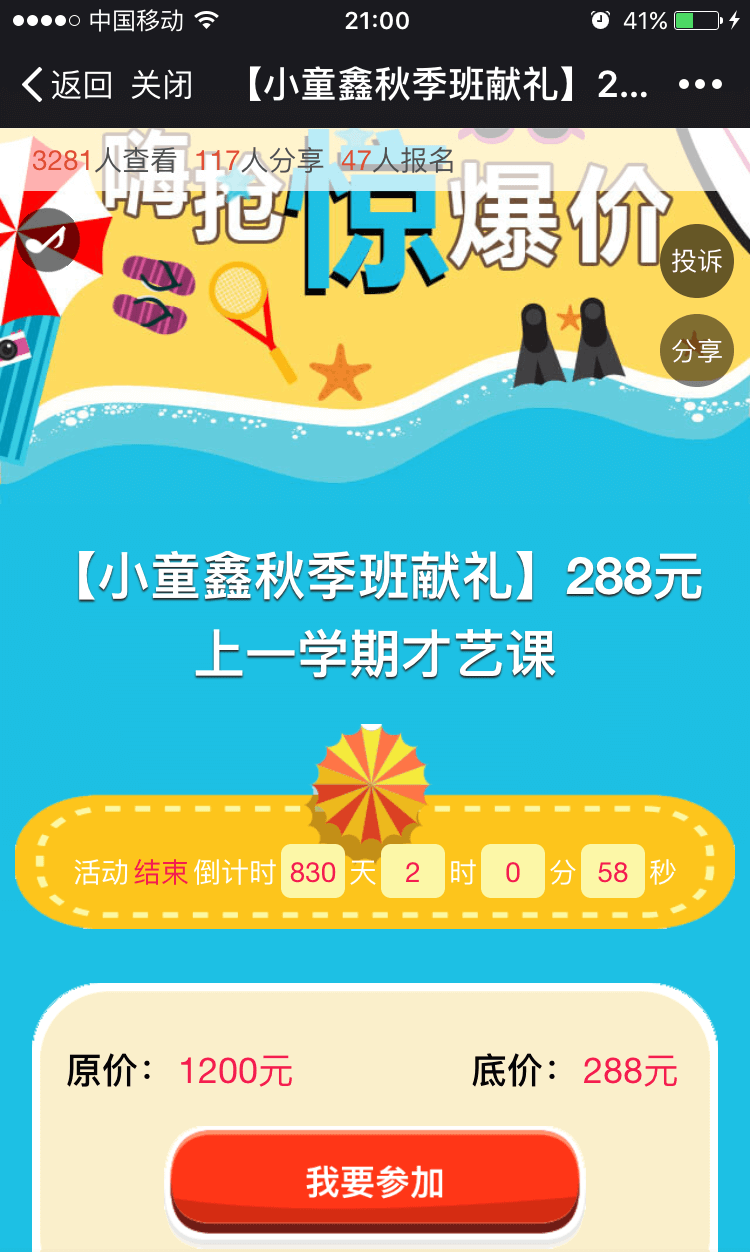This screenshot has width=750, height=1252.
Task: Toggle the background music icon
Action: click(x=47, y=240)
